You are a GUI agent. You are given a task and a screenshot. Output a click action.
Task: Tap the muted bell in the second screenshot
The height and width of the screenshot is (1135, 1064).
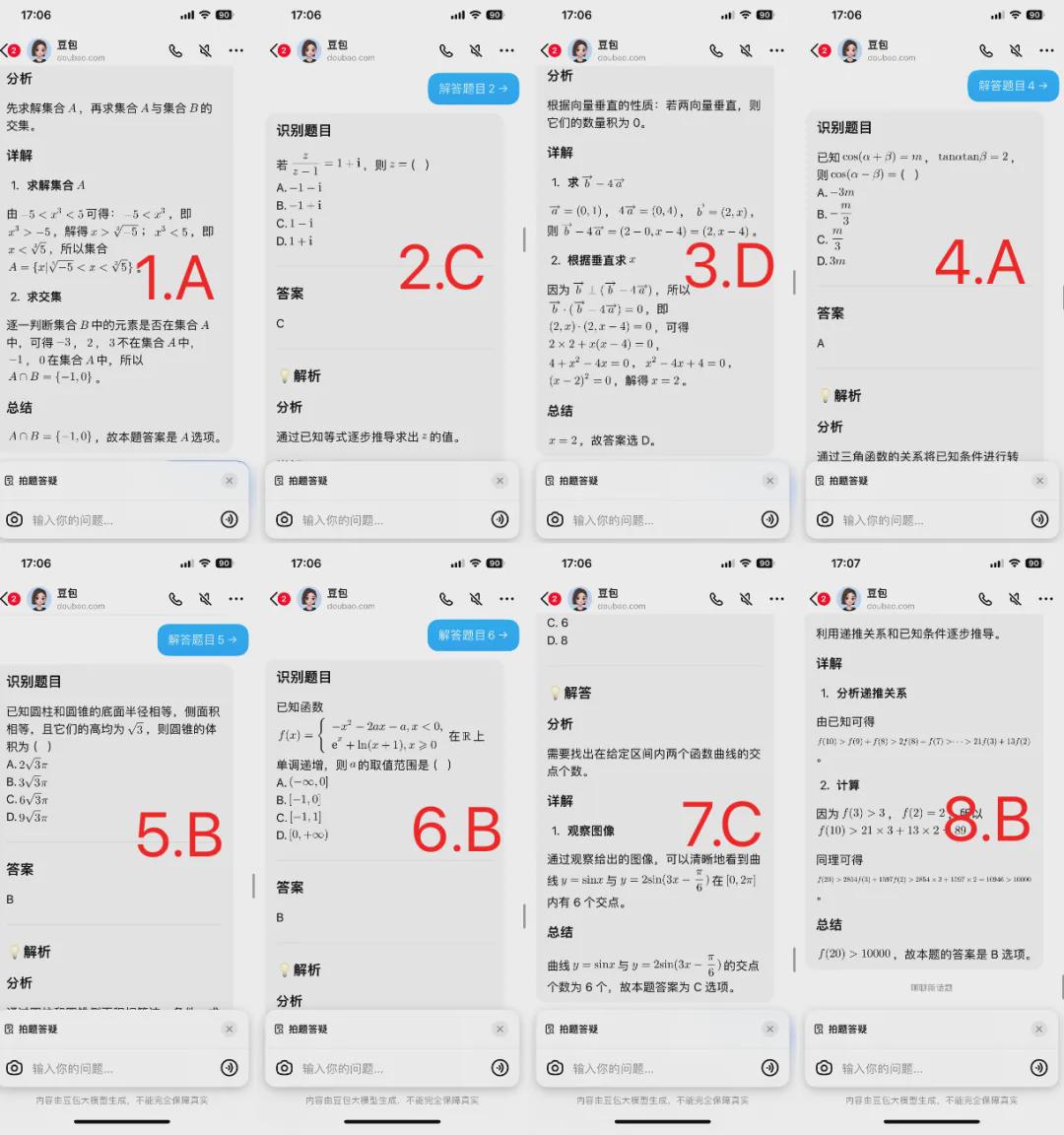click(475, 50)
